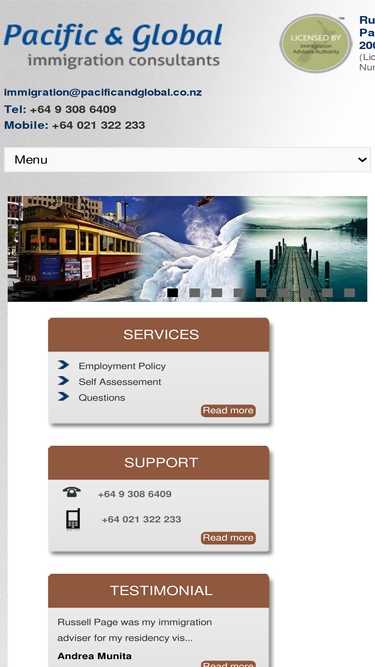Open the Questions link under Services
This screenshot has width=375, height=667.
click(x=102, y=398)
